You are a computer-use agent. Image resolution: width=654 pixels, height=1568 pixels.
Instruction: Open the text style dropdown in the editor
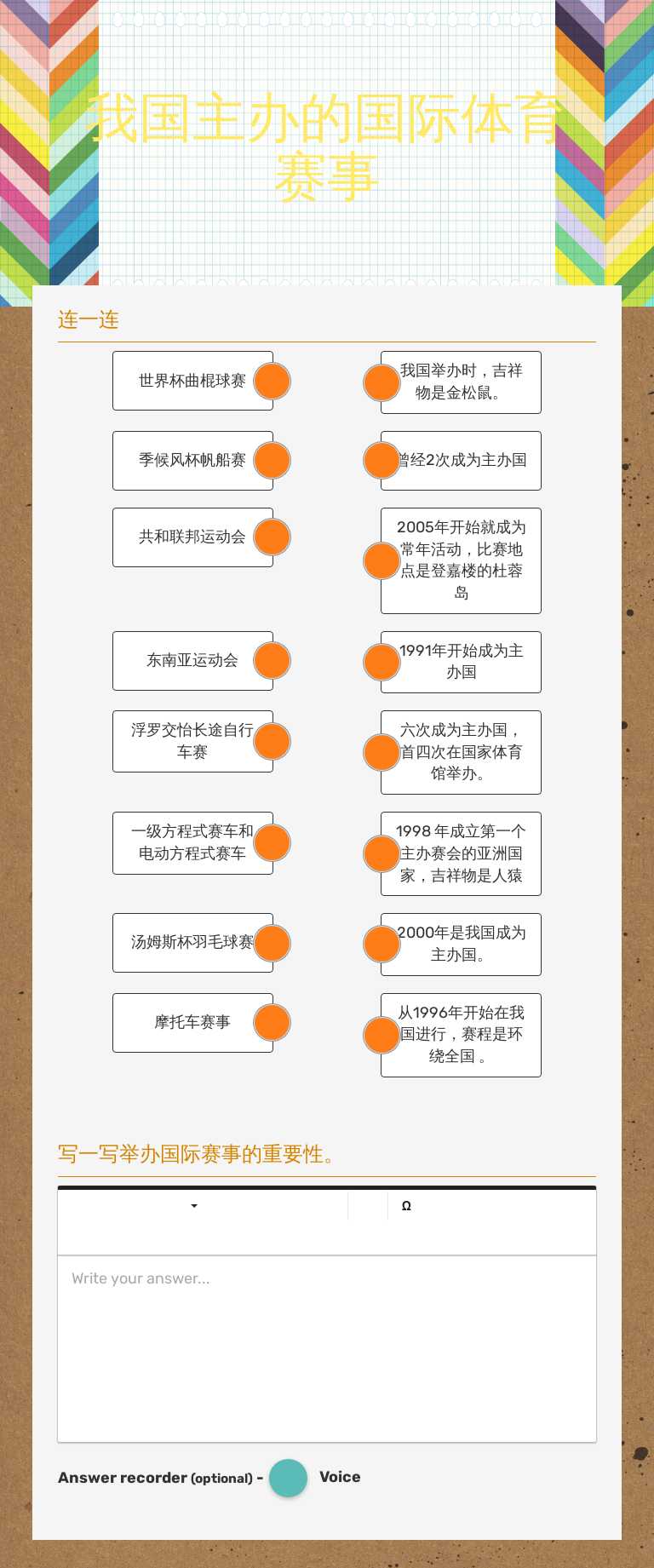193,1205
